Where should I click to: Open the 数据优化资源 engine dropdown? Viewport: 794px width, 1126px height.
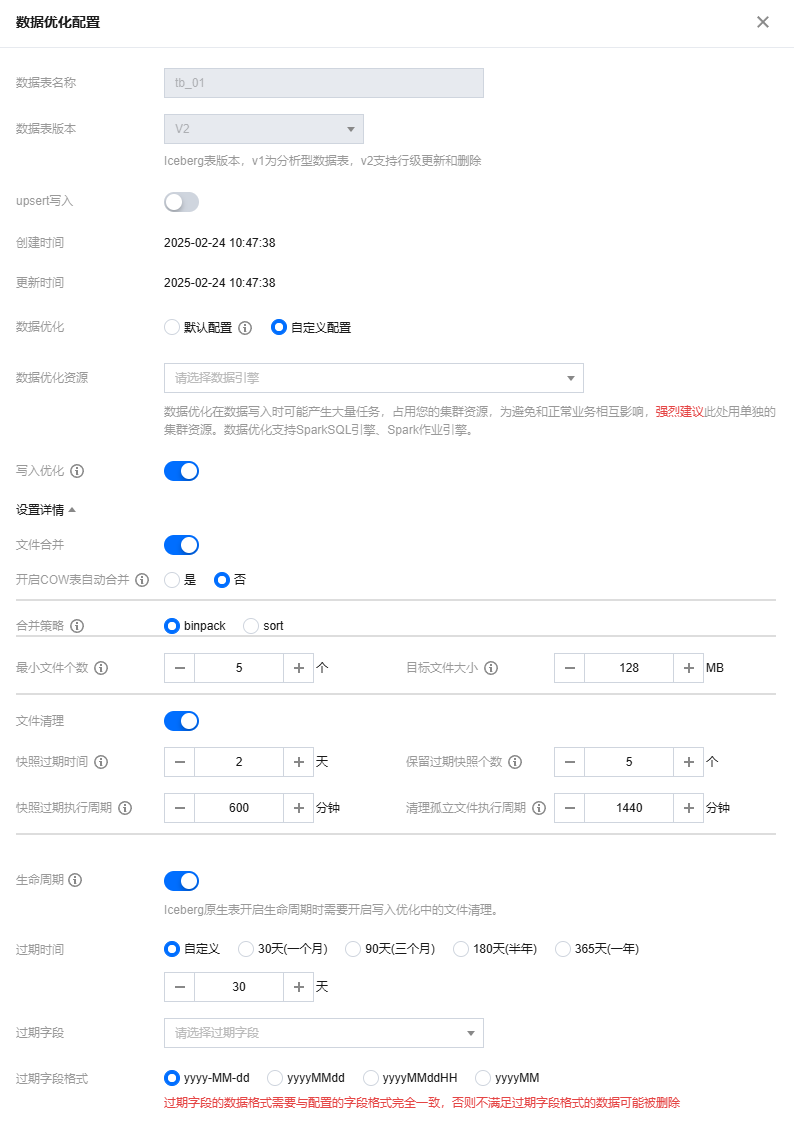(373, 378)
